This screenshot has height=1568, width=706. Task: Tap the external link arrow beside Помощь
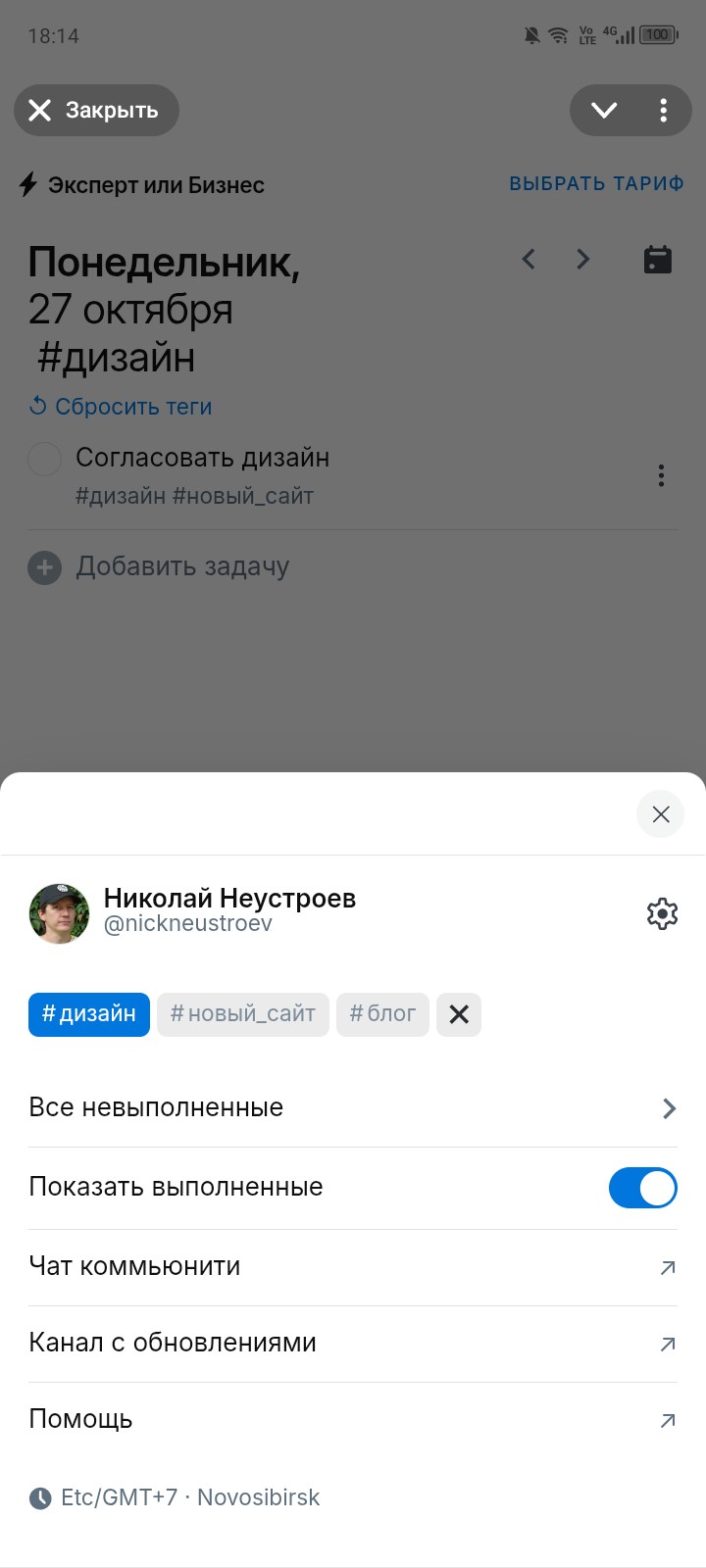[x=669, y=1419]
